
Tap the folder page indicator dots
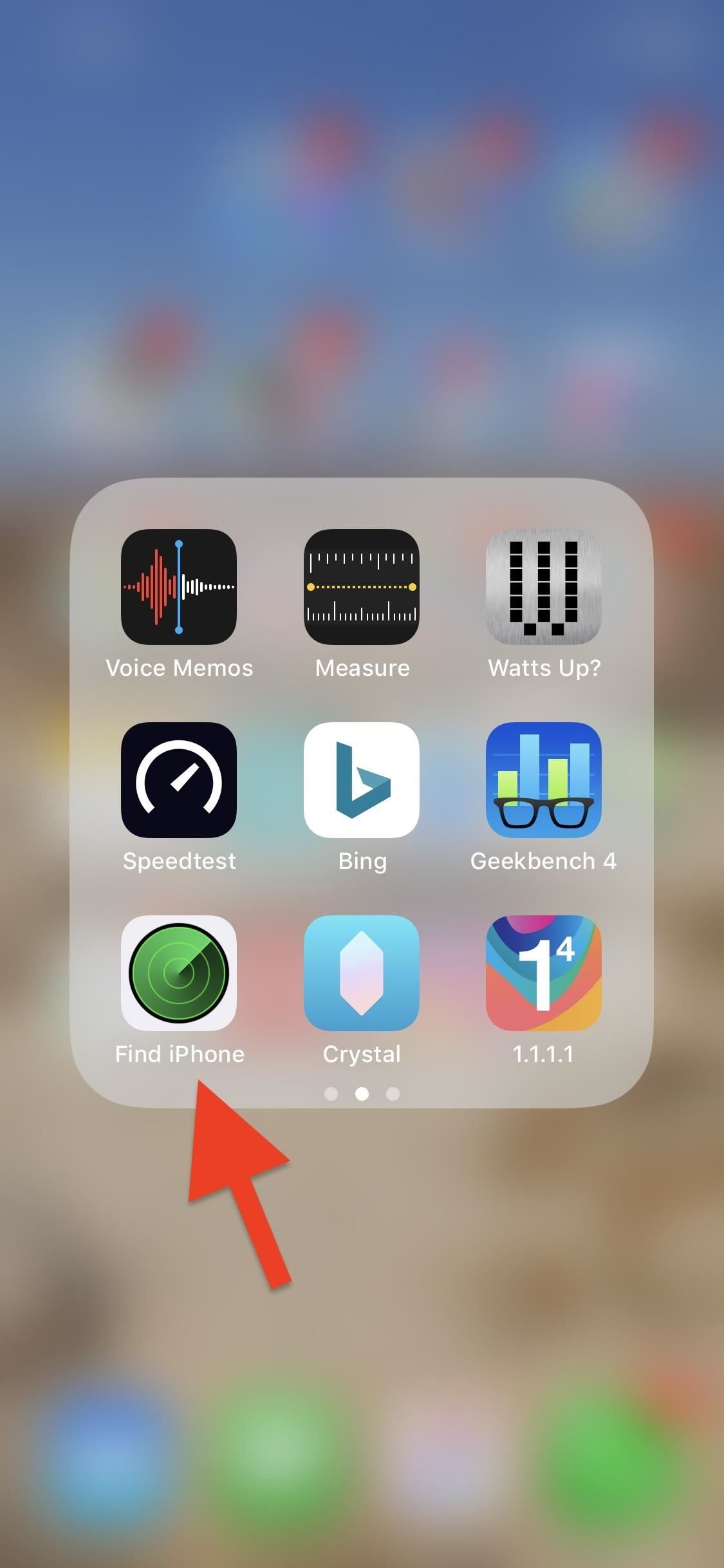pos(362,1094)
